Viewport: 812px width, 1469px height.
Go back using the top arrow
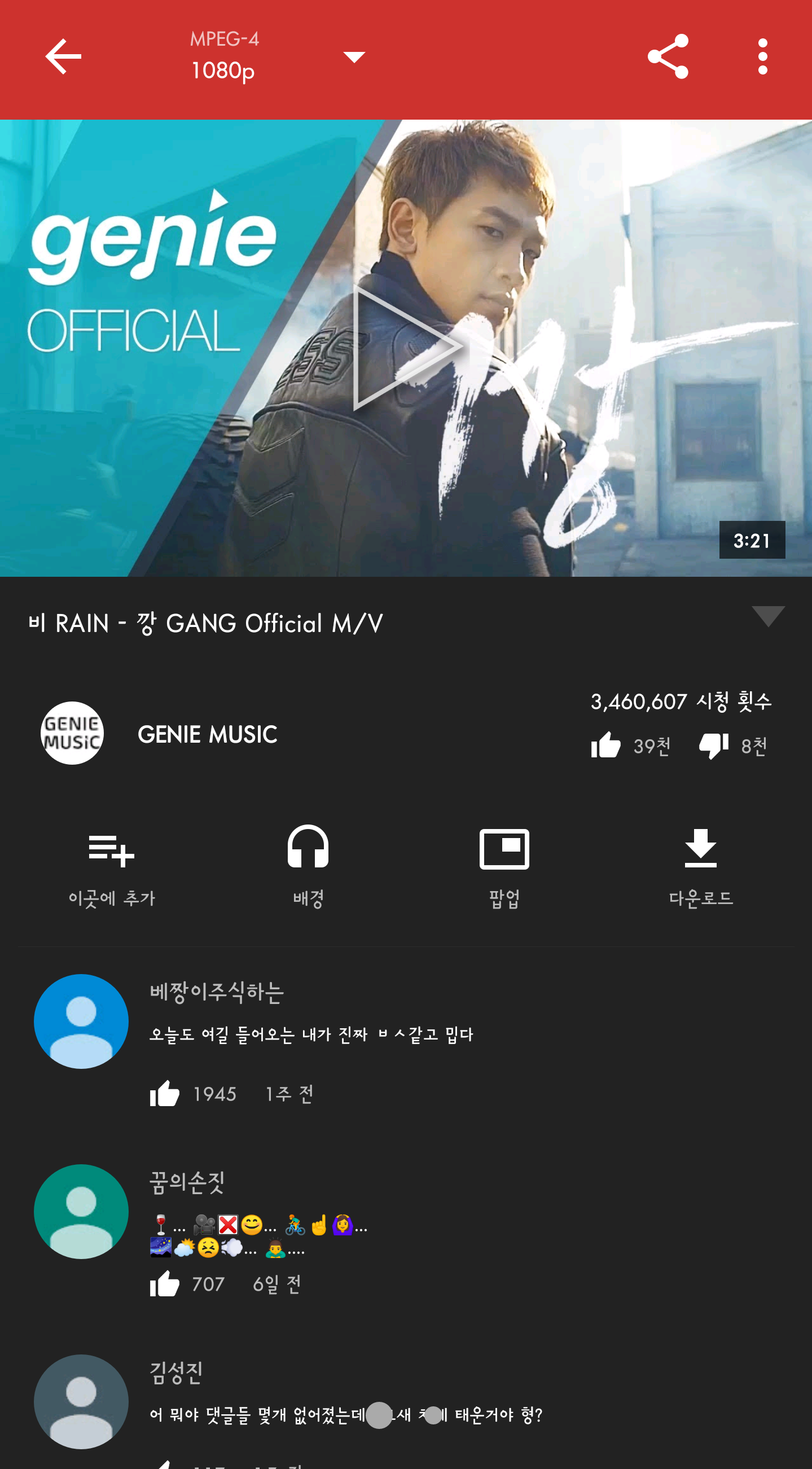click(x=63, y=57)
